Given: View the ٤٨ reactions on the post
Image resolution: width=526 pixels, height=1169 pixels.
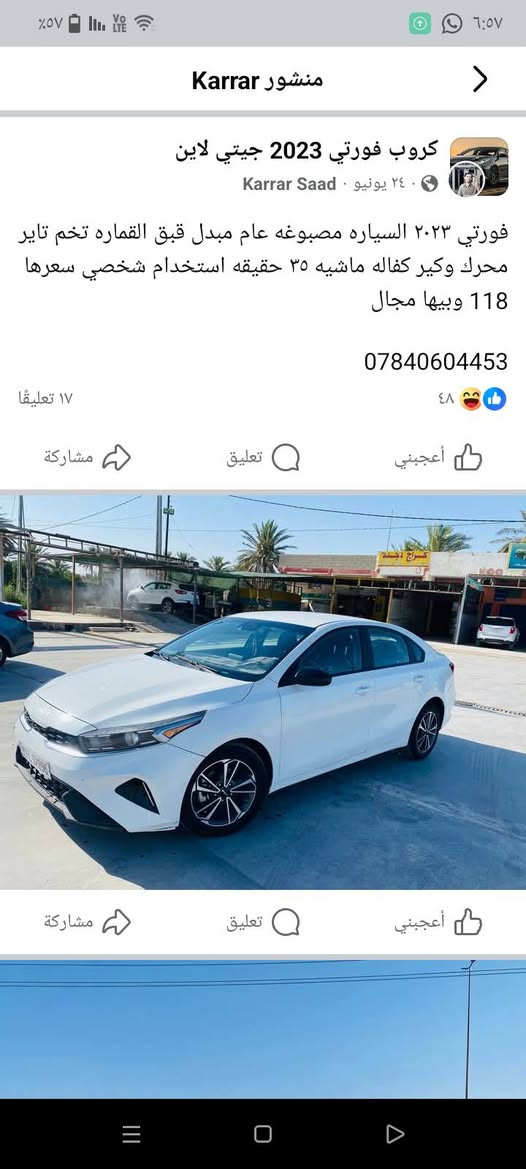Looking at the screenshot, I should click(472, 399).
